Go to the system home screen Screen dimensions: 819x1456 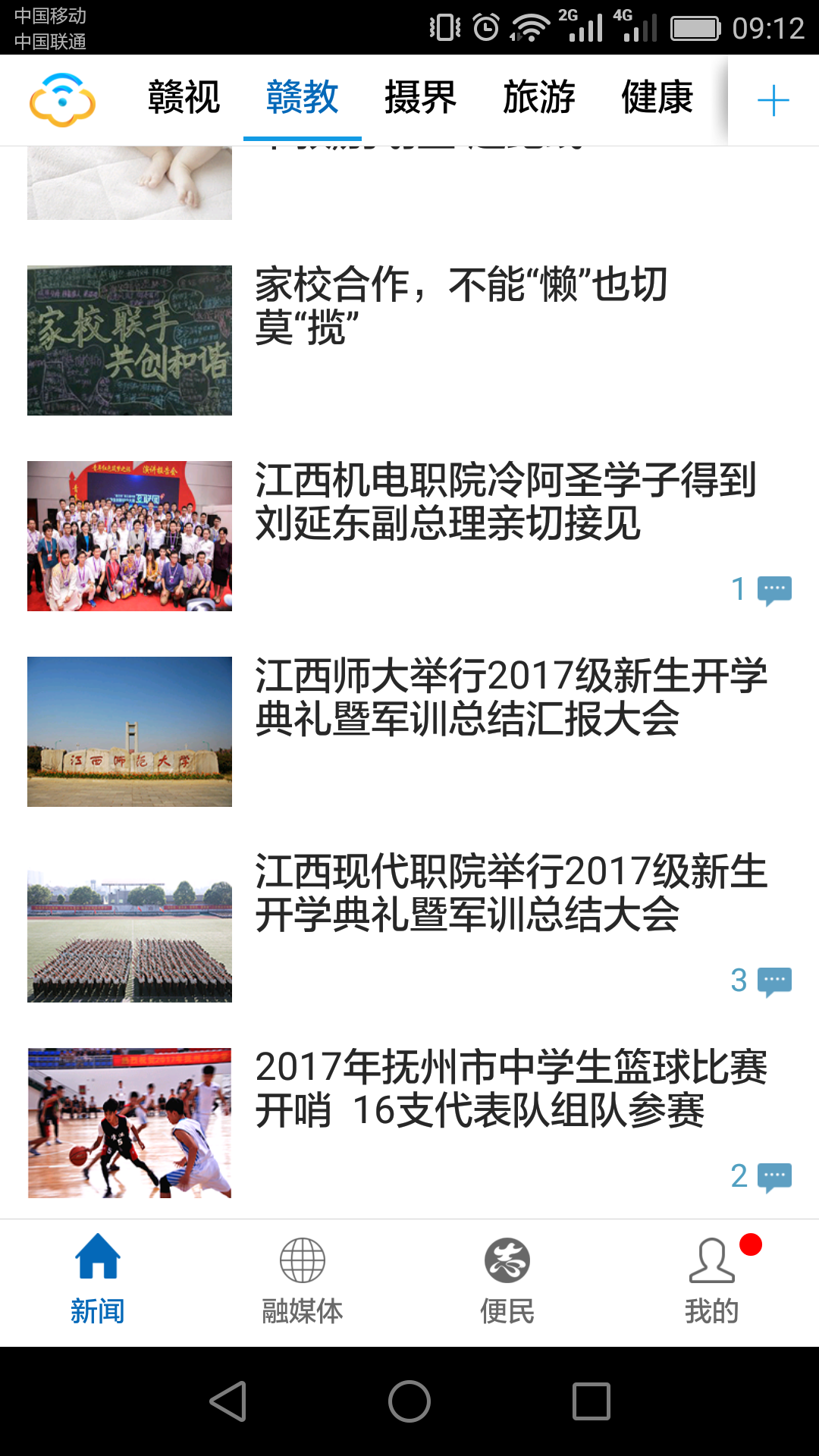(409, 1401)
